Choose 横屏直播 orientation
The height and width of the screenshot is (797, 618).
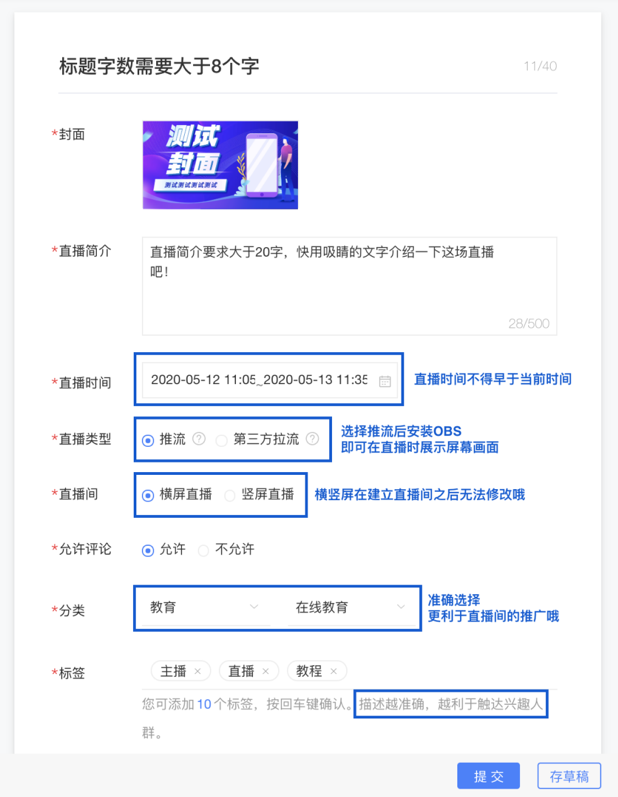(x=148, y=495)
